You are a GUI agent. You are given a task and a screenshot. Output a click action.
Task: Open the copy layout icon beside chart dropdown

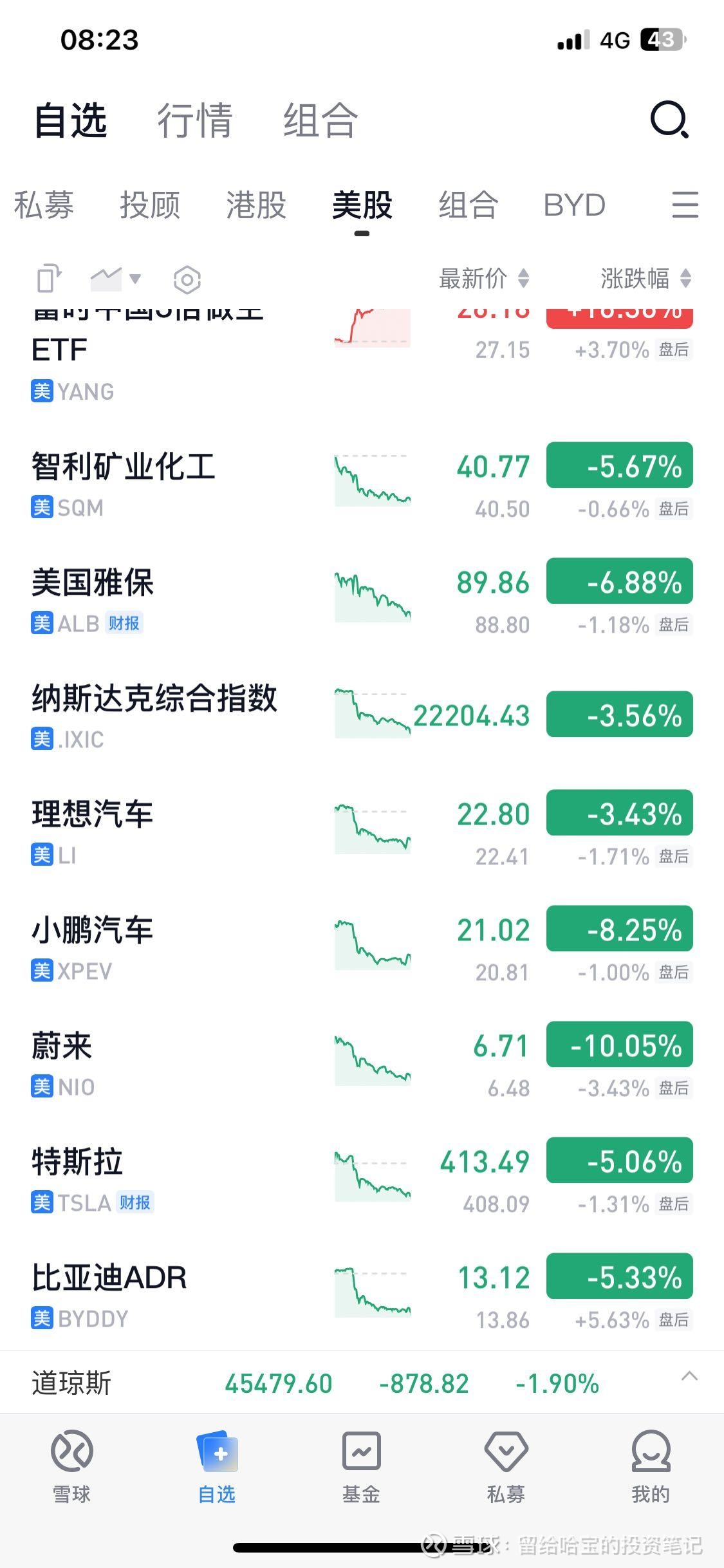49,279
